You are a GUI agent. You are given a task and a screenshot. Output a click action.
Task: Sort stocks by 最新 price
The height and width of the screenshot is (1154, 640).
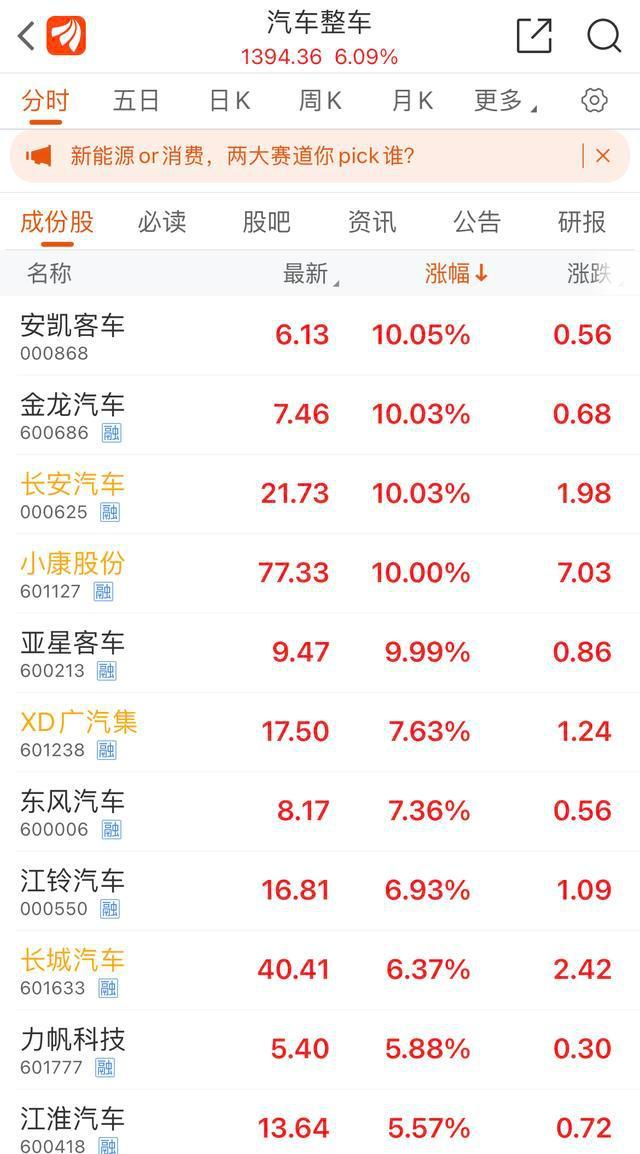pyautogui.click(x=309, y=274)
